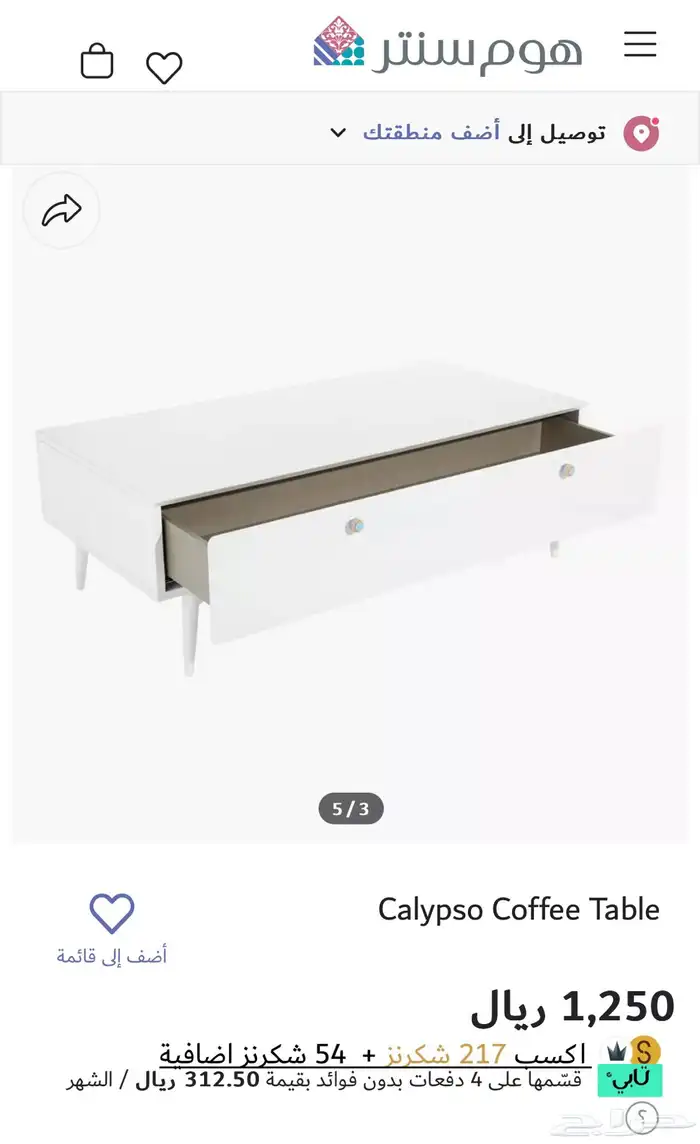Add the coffee table to a list
700x1144 pixels.
click(112, 928)
